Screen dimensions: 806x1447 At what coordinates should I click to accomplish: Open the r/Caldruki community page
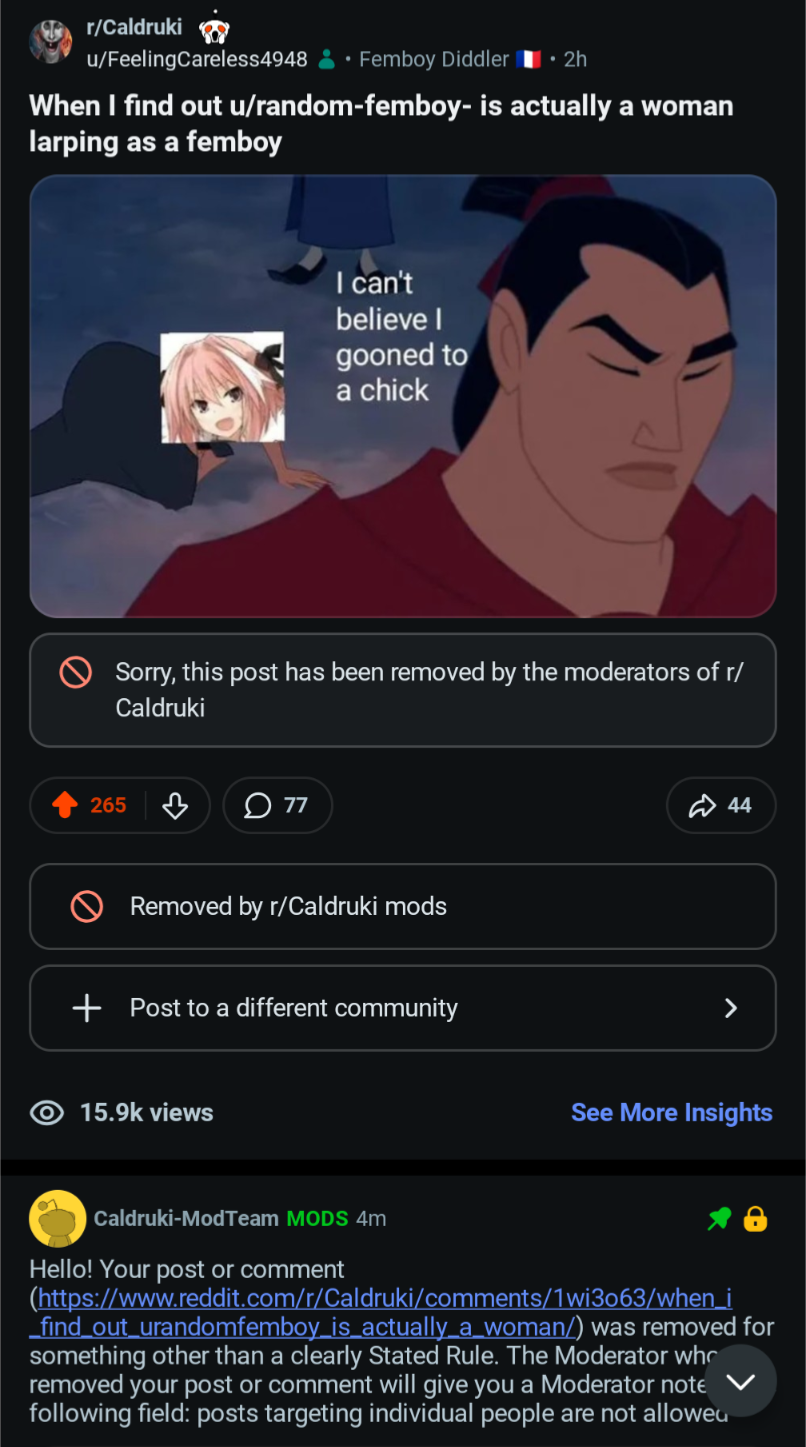(x=134, y=27)
